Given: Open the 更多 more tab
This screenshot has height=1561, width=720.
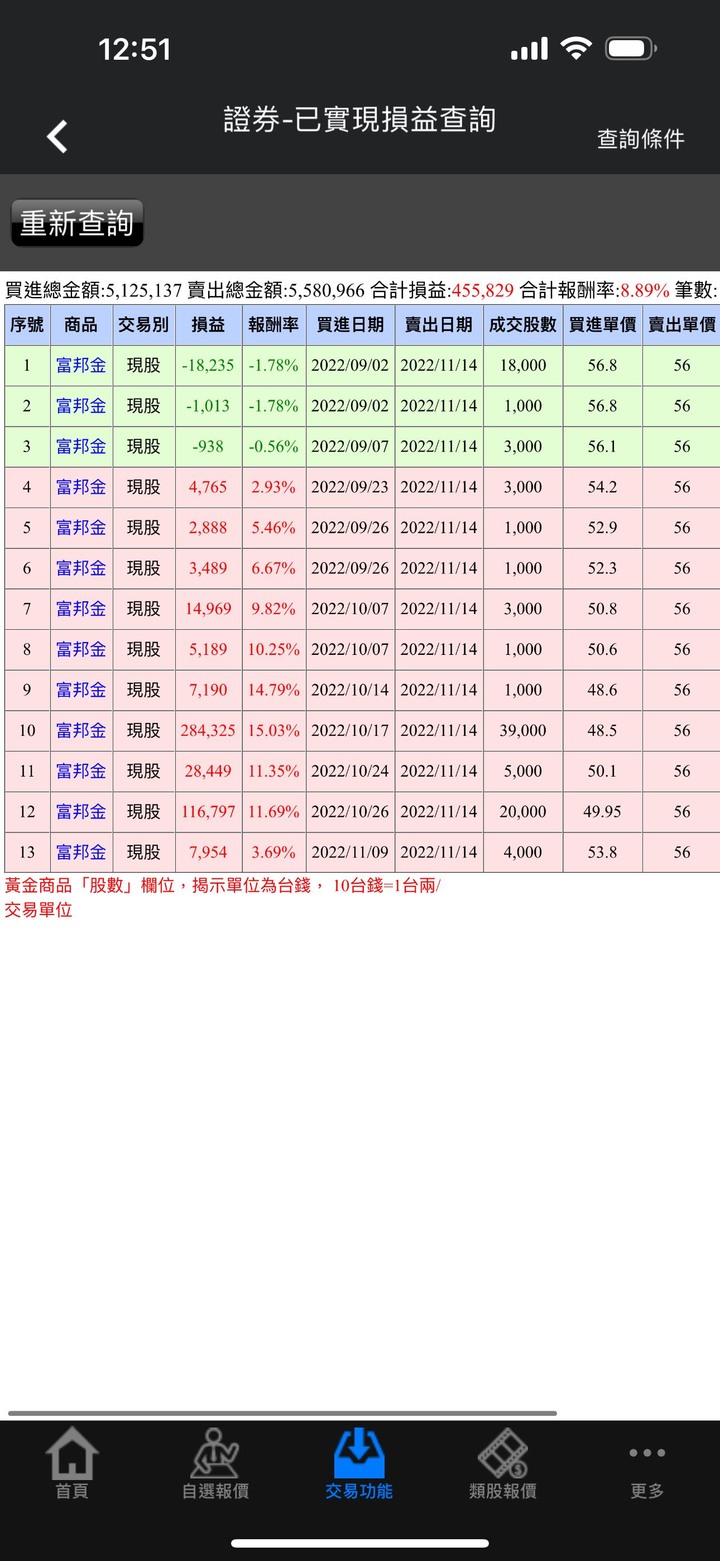Looking at the screenshot, I should pos(647,1465).
